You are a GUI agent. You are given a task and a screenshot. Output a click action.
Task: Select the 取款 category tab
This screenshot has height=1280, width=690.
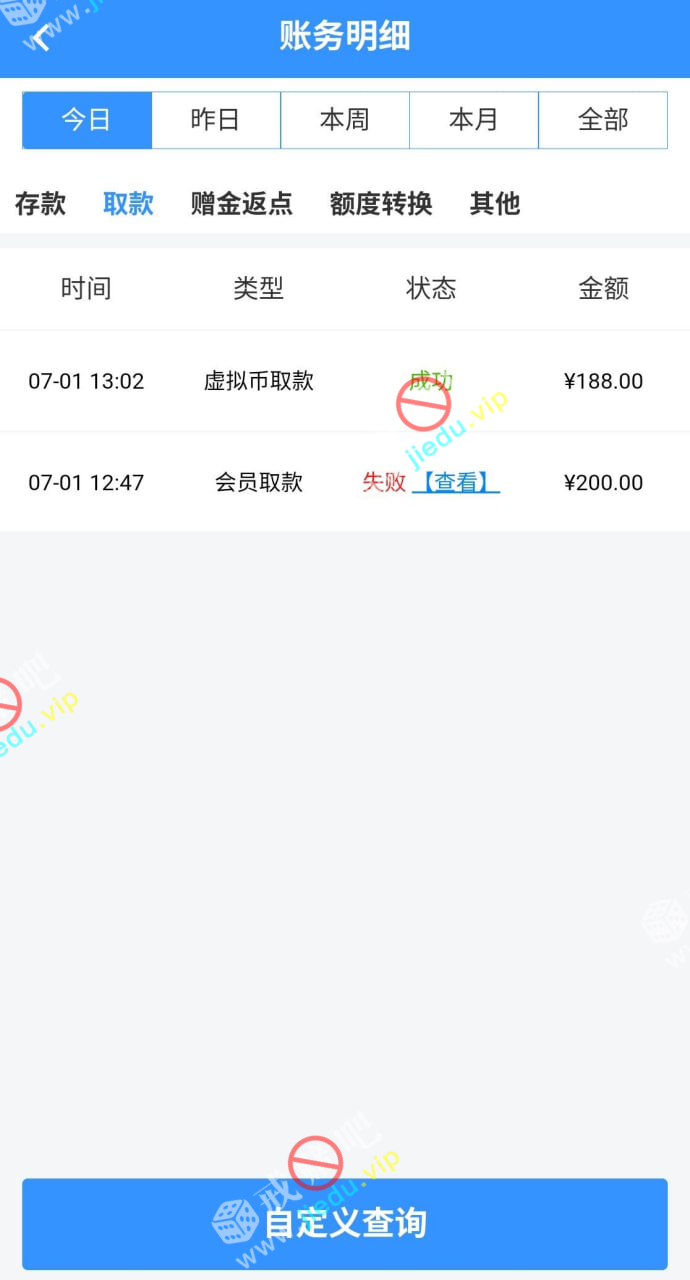[128, 204]
